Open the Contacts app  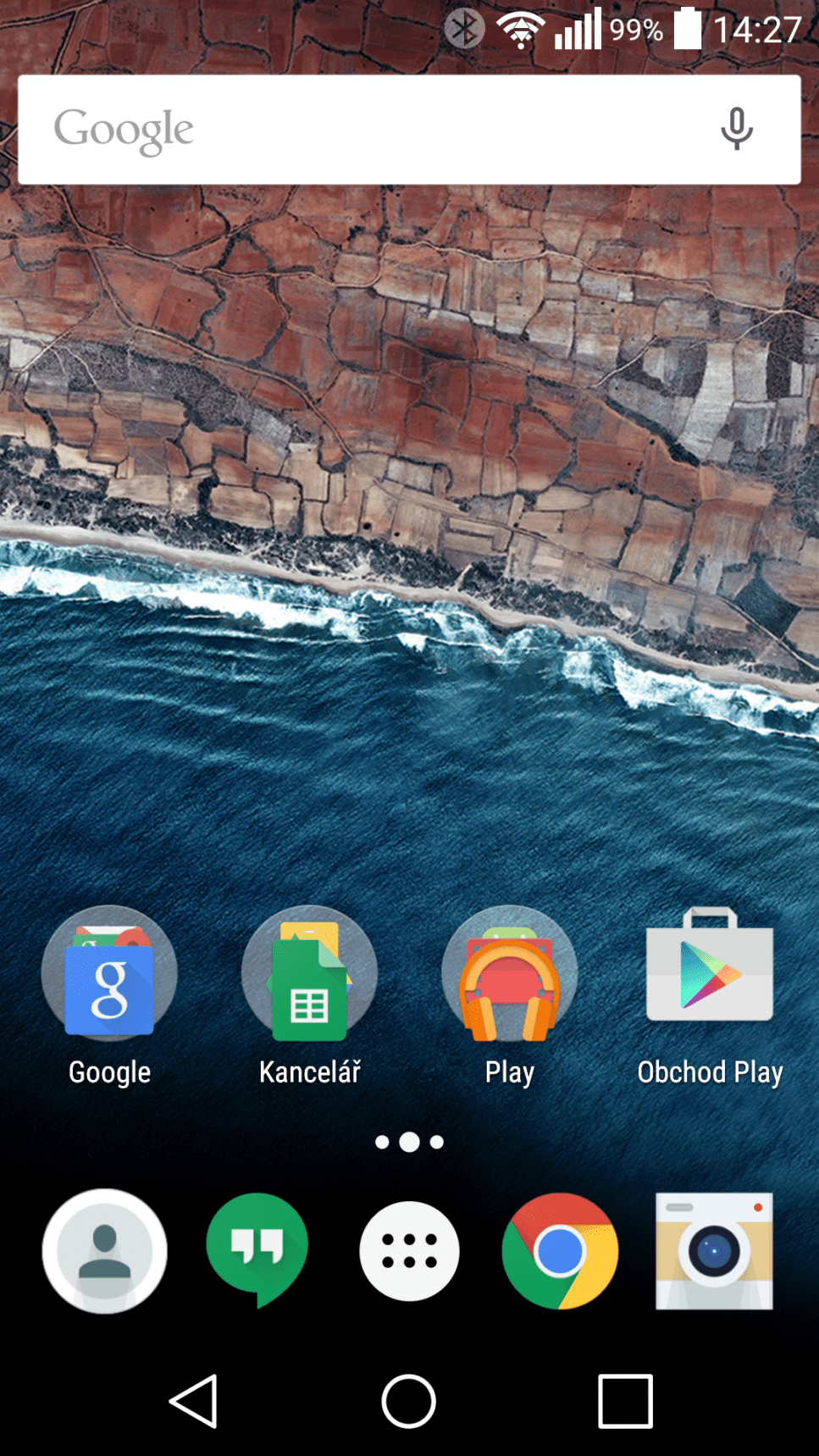(104, 1250)
